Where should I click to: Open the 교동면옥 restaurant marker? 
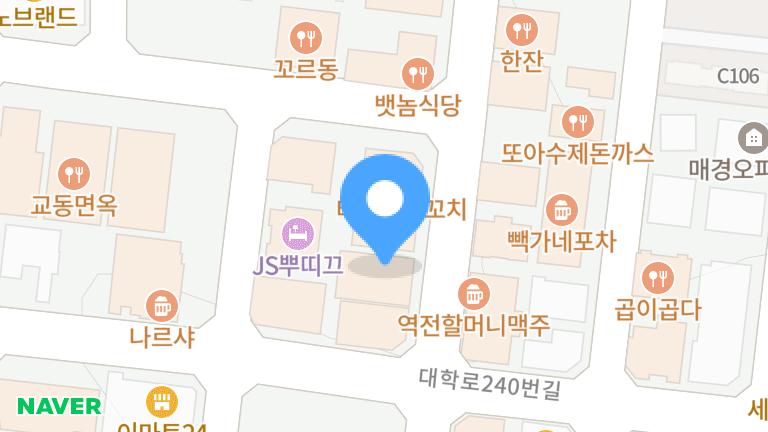point(73,174)
